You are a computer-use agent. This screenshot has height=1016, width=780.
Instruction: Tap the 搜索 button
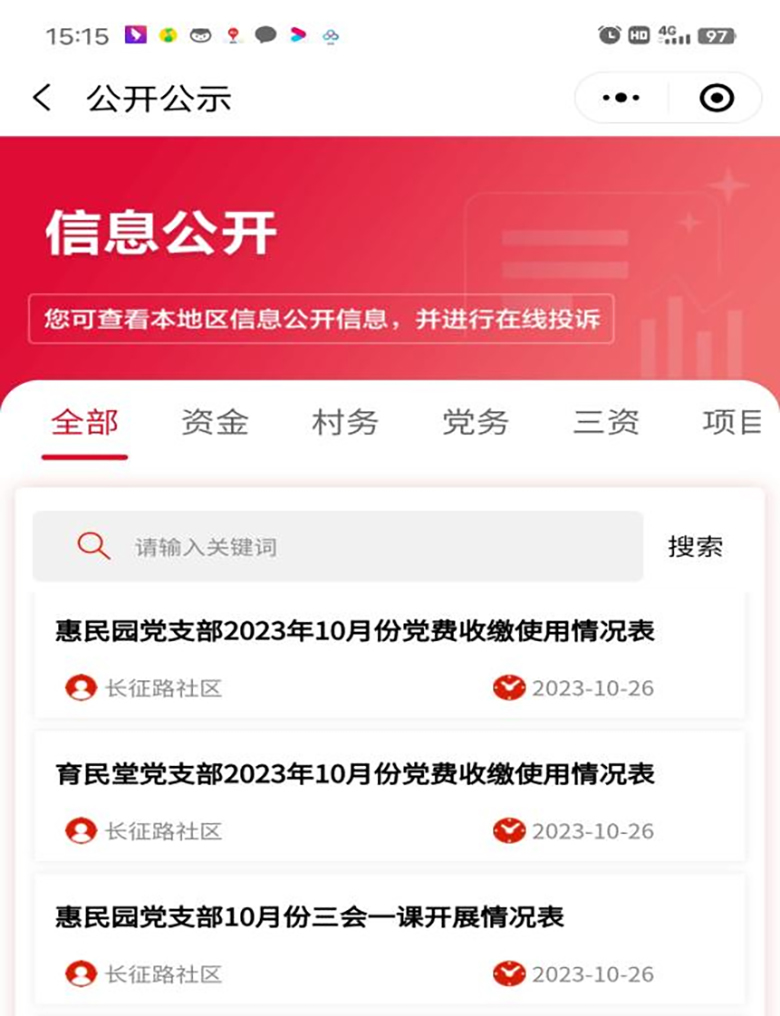coord(695,547)
